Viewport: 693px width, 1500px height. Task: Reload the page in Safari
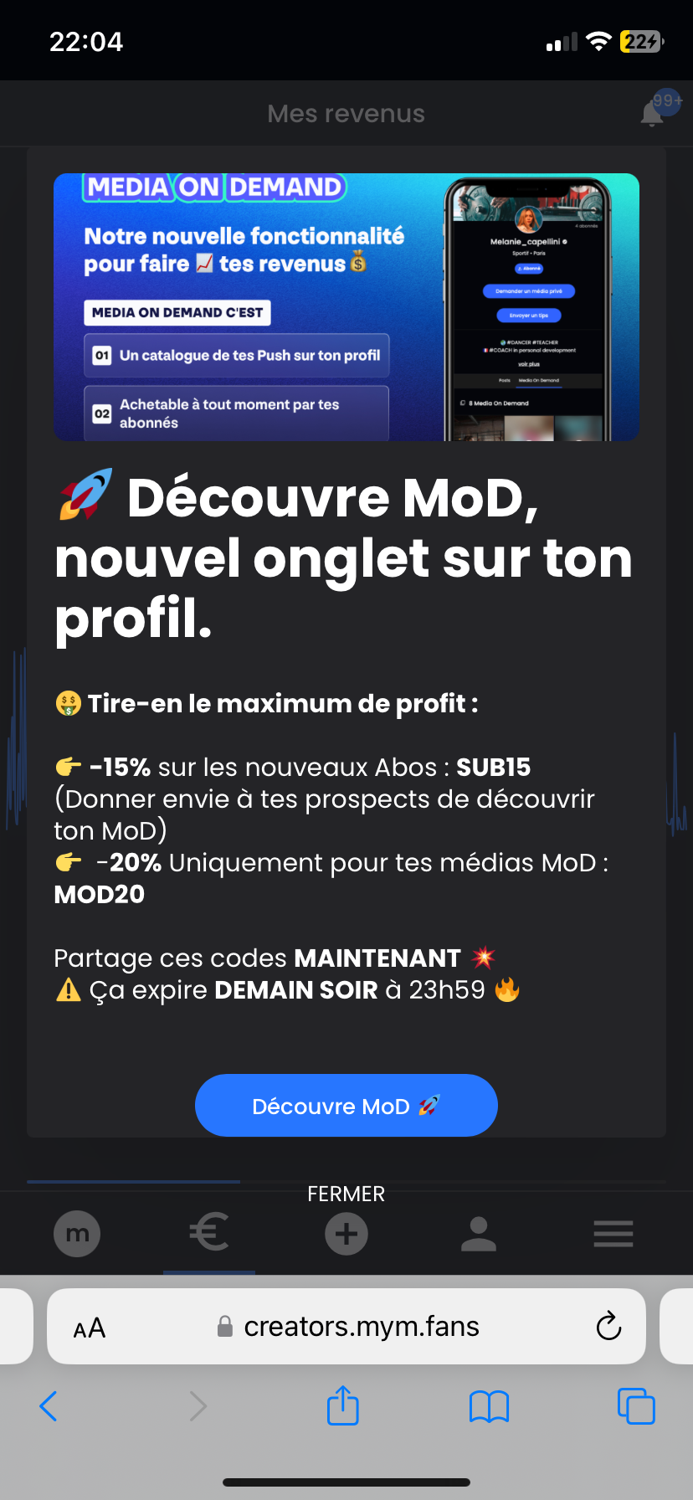pyautogui.click(x=608, y=1327)
